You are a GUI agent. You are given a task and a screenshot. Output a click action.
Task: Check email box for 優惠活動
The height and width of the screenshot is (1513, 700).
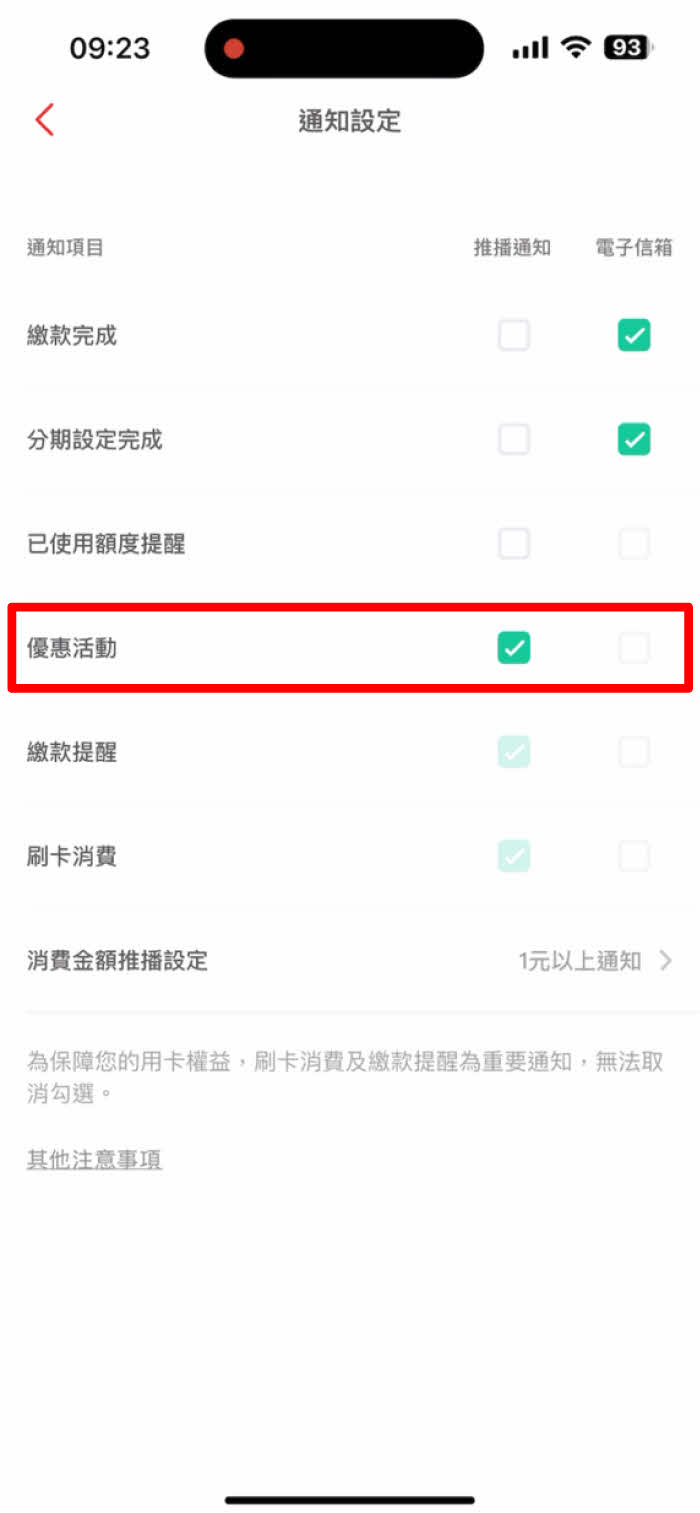tap(634, 648)
